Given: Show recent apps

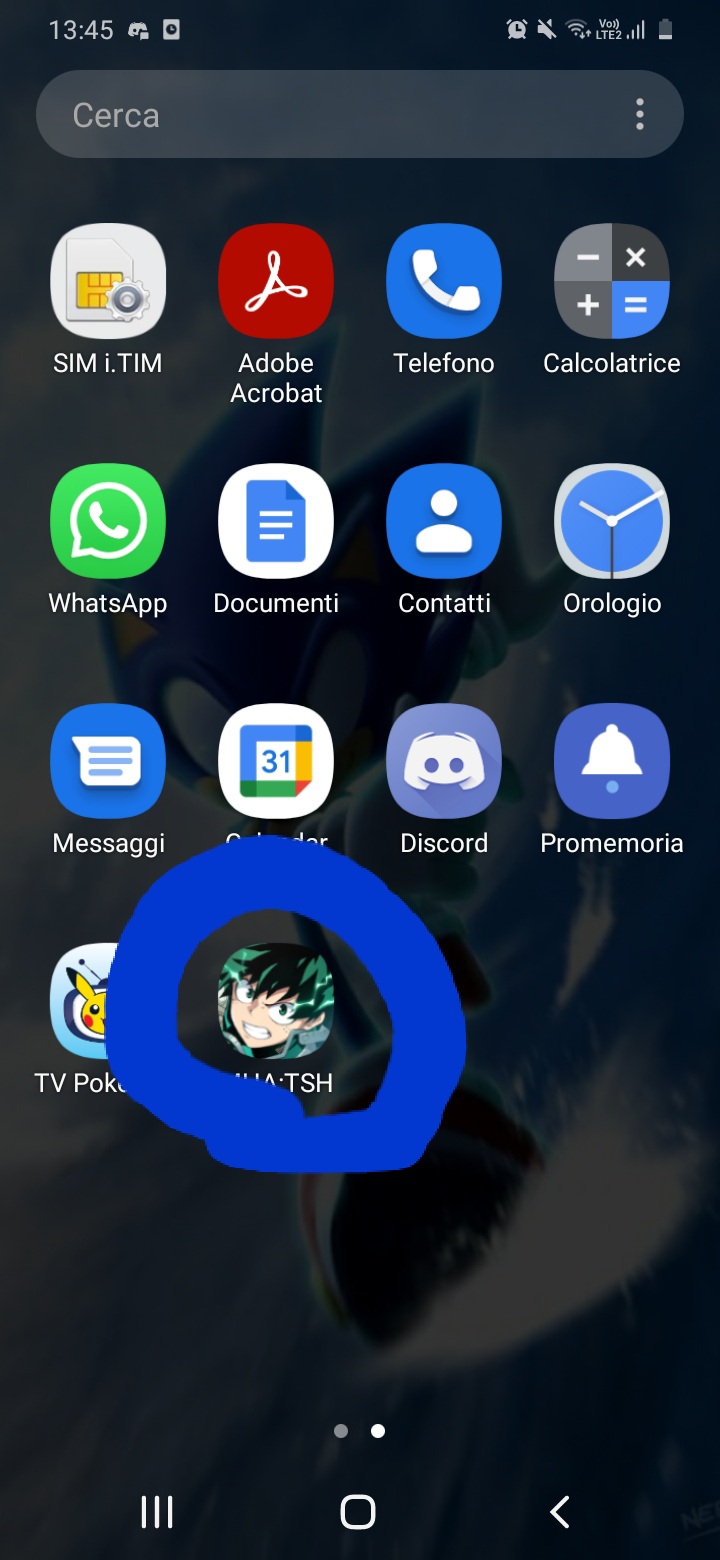Looking at the screenshot, I should pyautogui.click(x=157, y=1512).
